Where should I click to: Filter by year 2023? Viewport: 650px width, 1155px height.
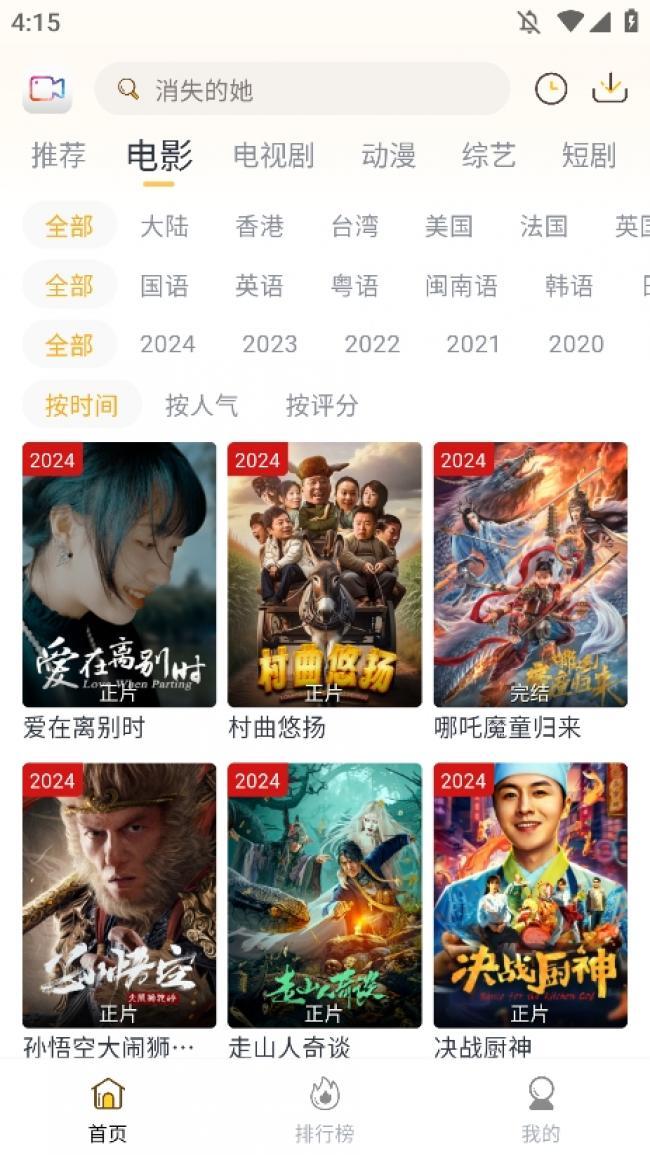pos(270,344)
